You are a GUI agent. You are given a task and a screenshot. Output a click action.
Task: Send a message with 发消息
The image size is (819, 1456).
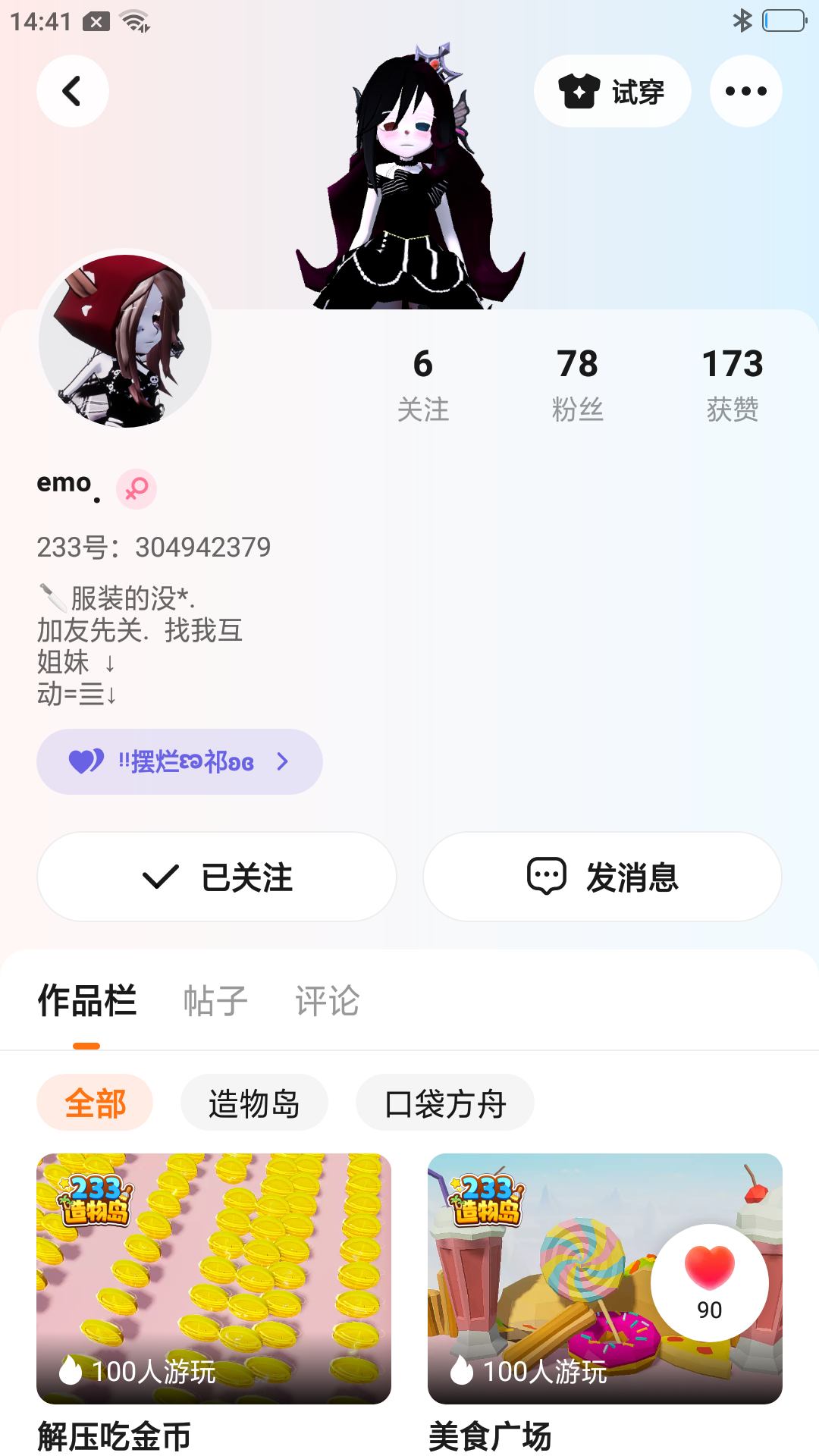[x=602, y=877]
